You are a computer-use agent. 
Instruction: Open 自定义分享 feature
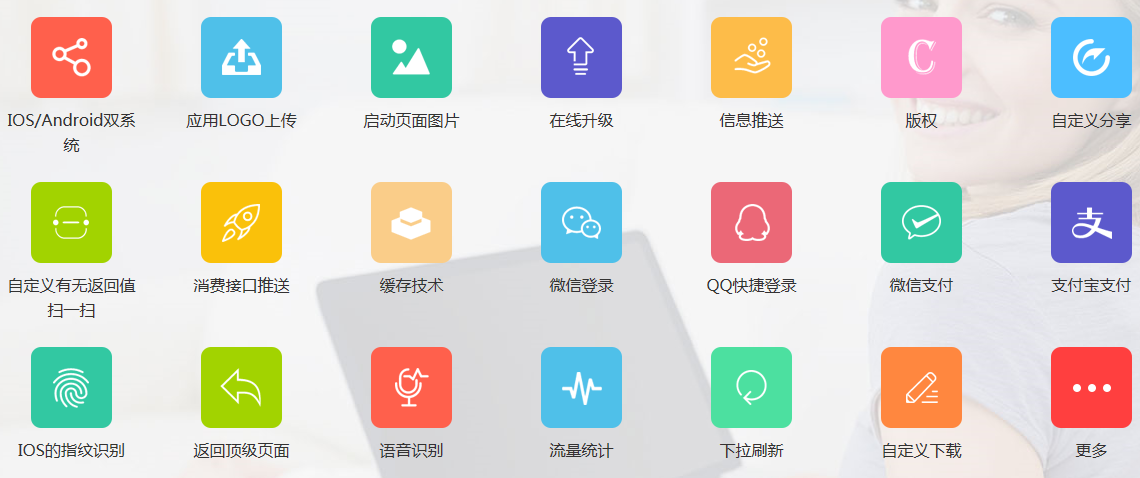tap(1091, 57)
